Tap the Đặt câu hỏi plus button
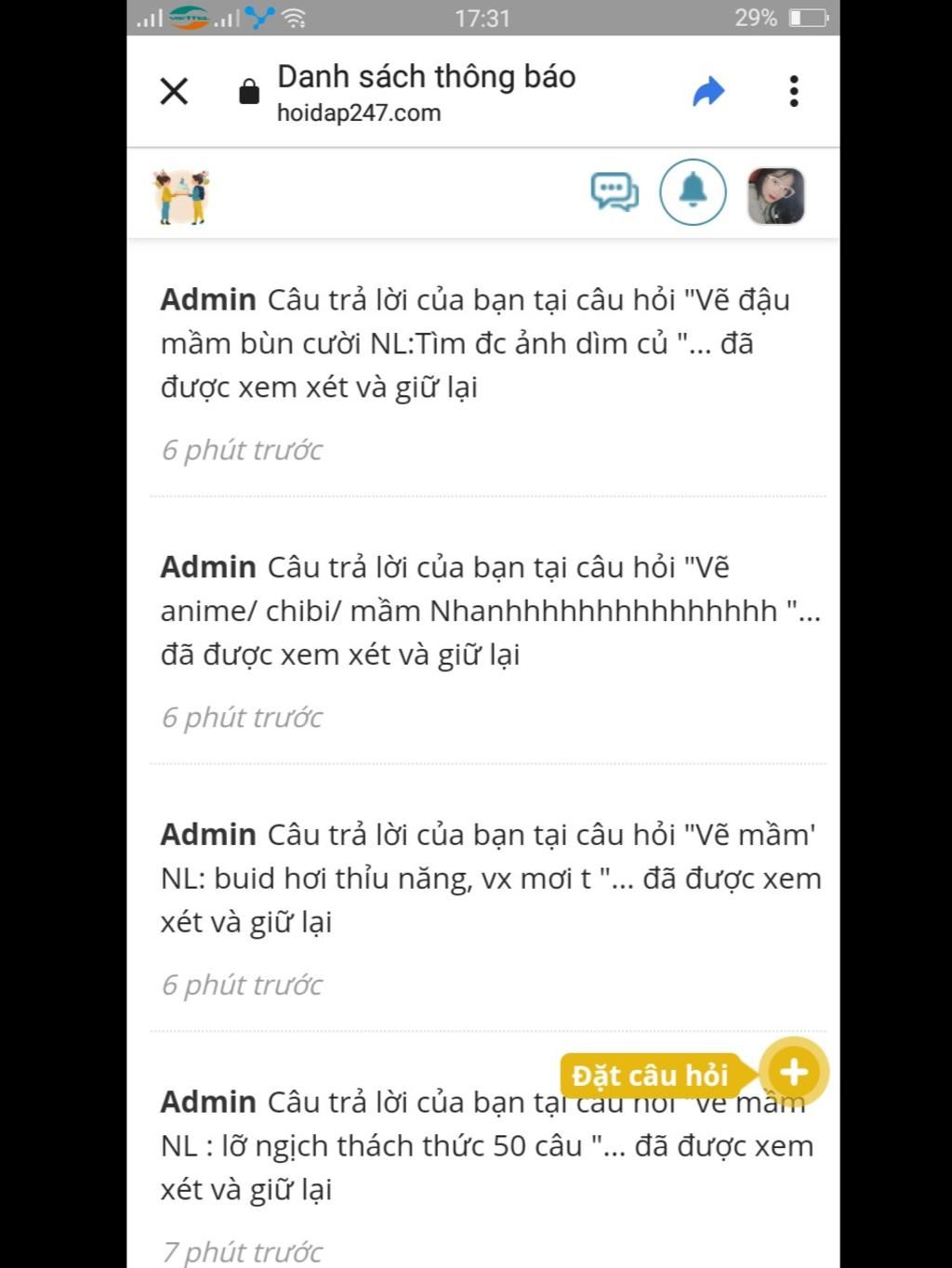The height and width of the screenshot is (1268, 952). (793, 1073)
